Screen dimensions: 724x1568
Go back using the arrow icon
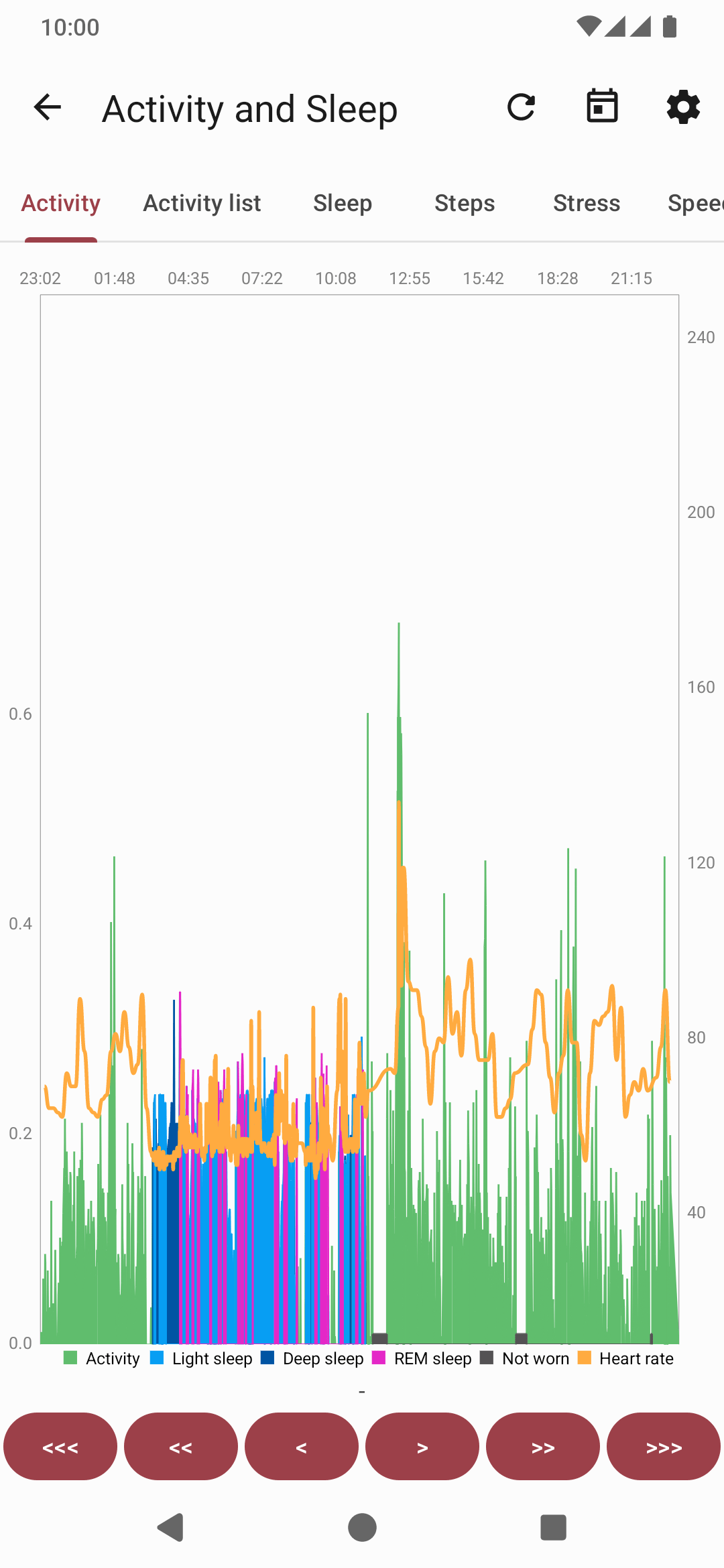click(x=48, y=107)
